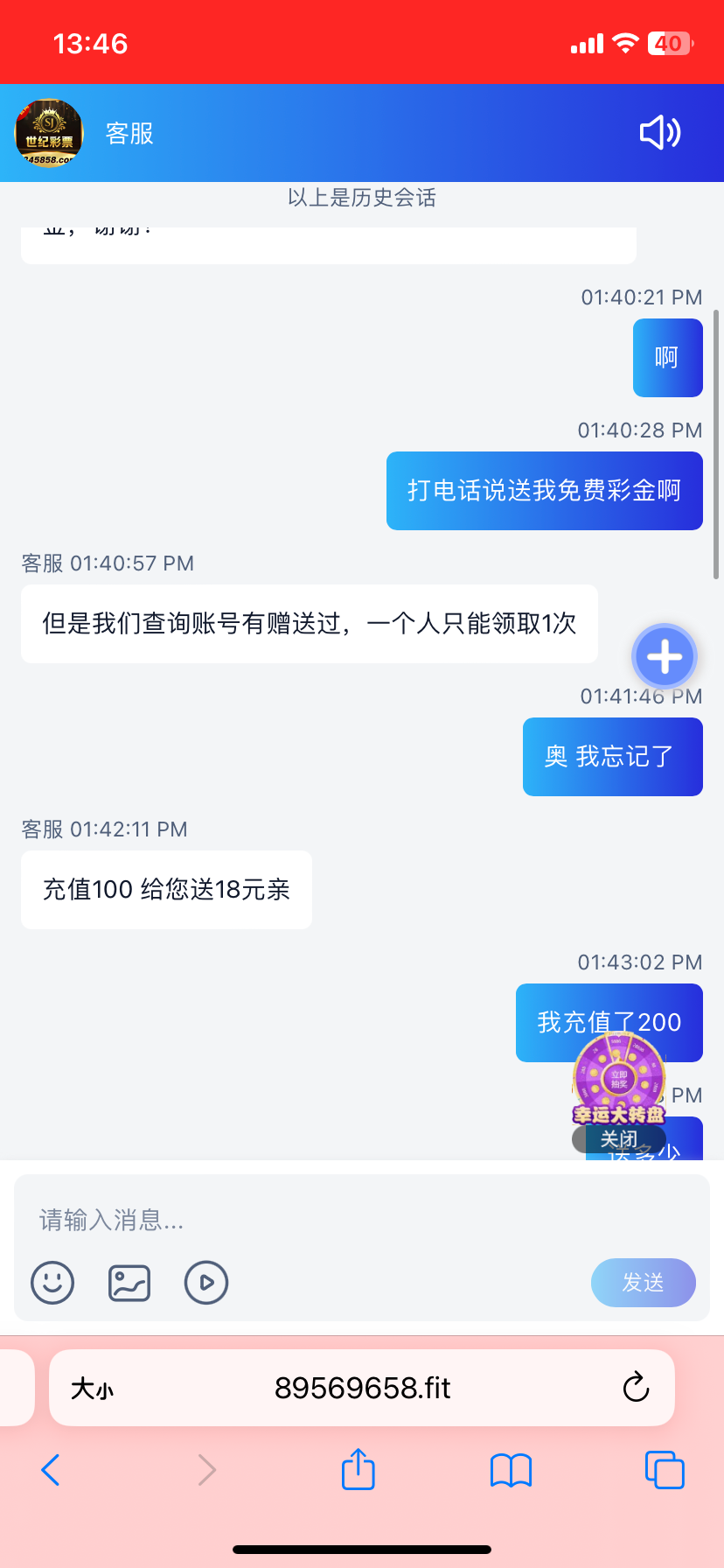Viewport: 724px width, 1568px height.
Task: Show all open Safari tabs
Action: (x=665, y=1470)
